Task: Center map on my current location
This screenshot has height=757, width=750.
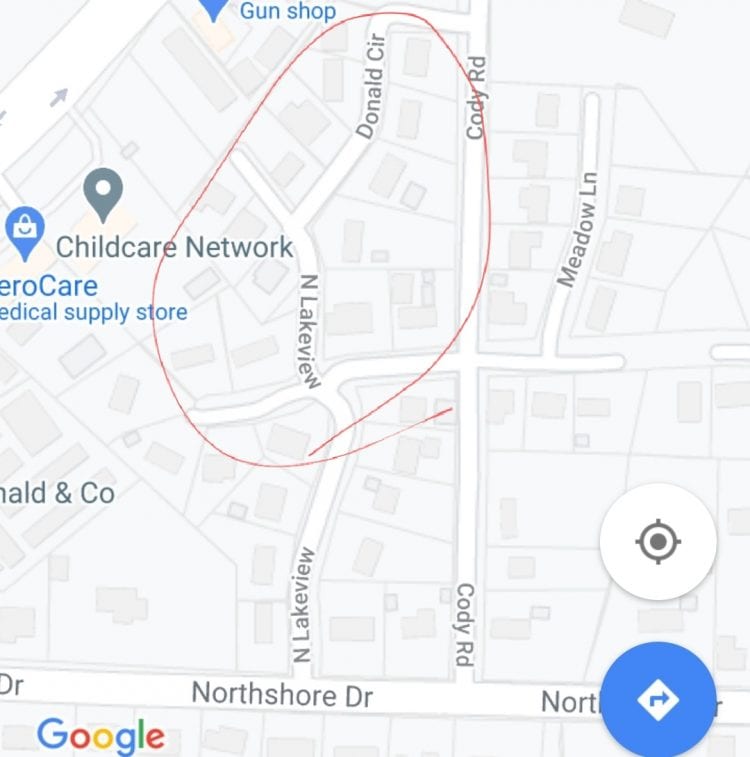Action: tap(657, 542)
